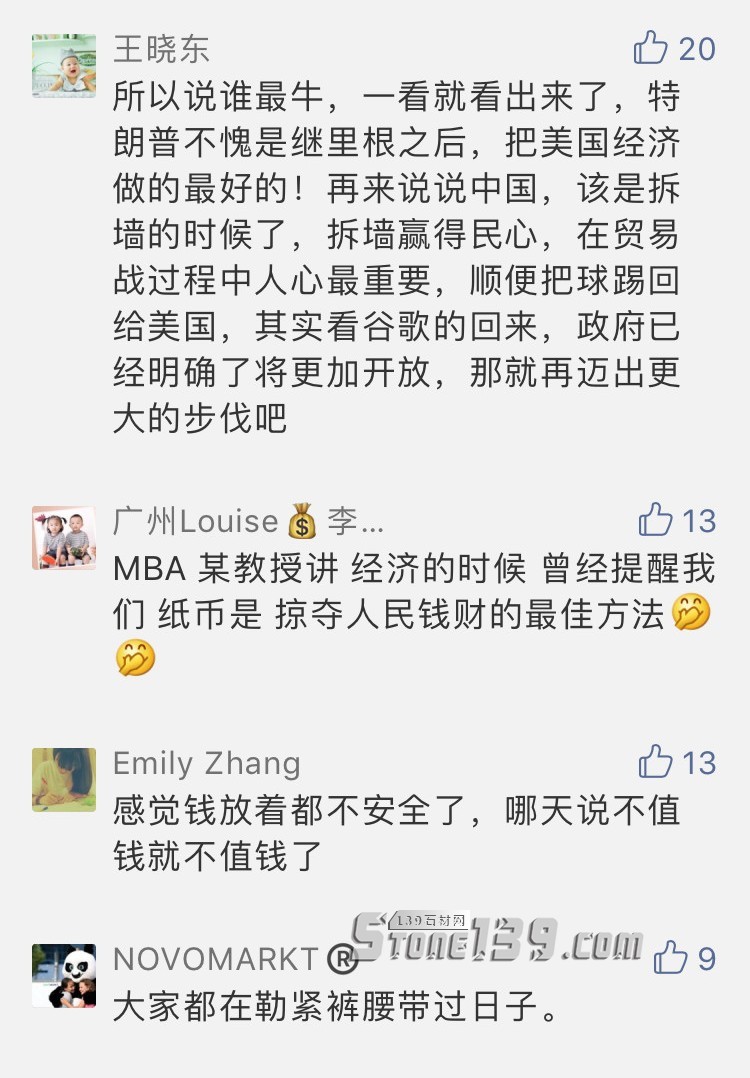Open NOVOMARKT's panda avatar

(64, 976)
